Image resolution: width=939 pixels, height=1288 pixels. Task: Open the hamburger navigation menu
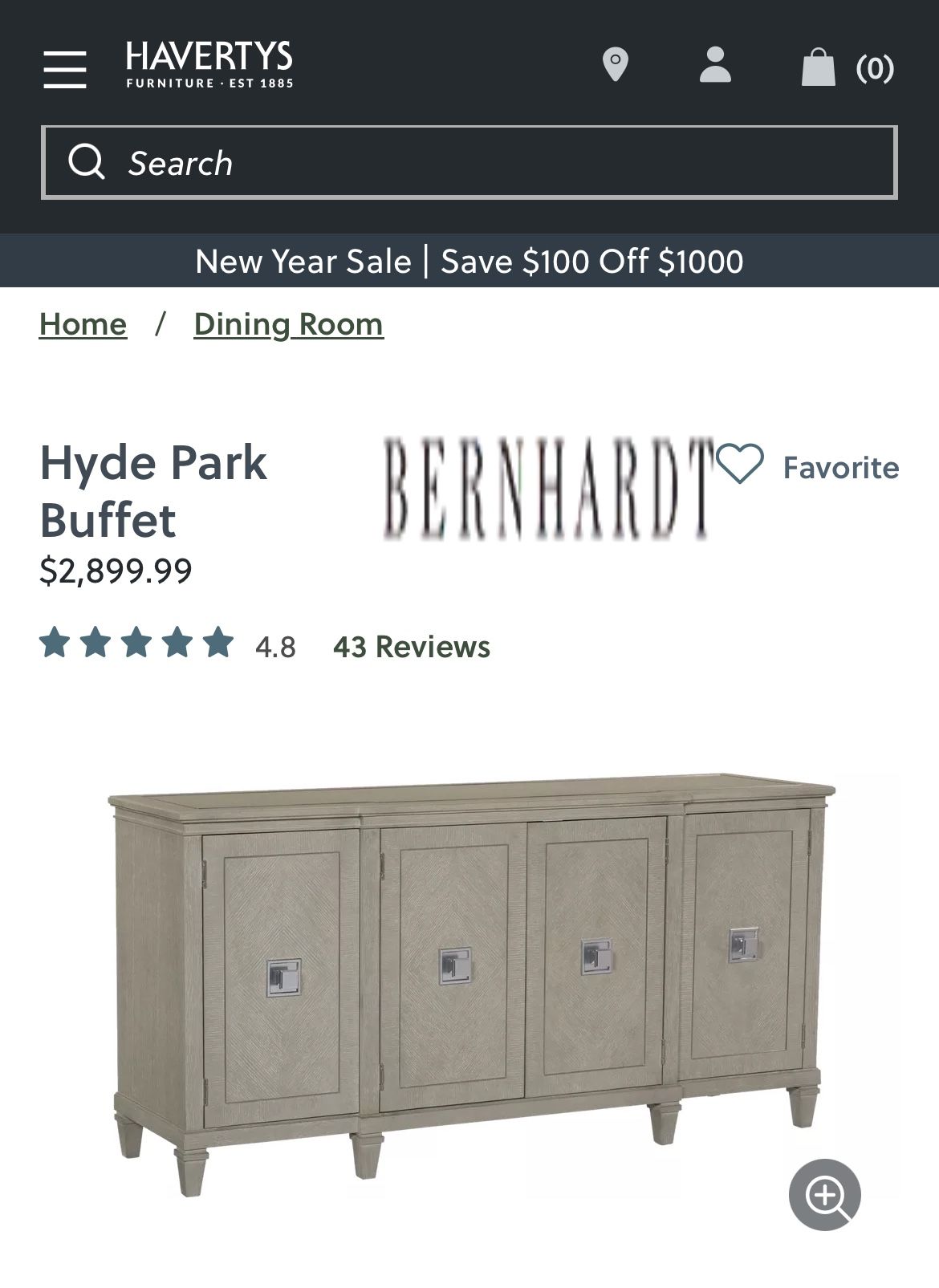65,69
